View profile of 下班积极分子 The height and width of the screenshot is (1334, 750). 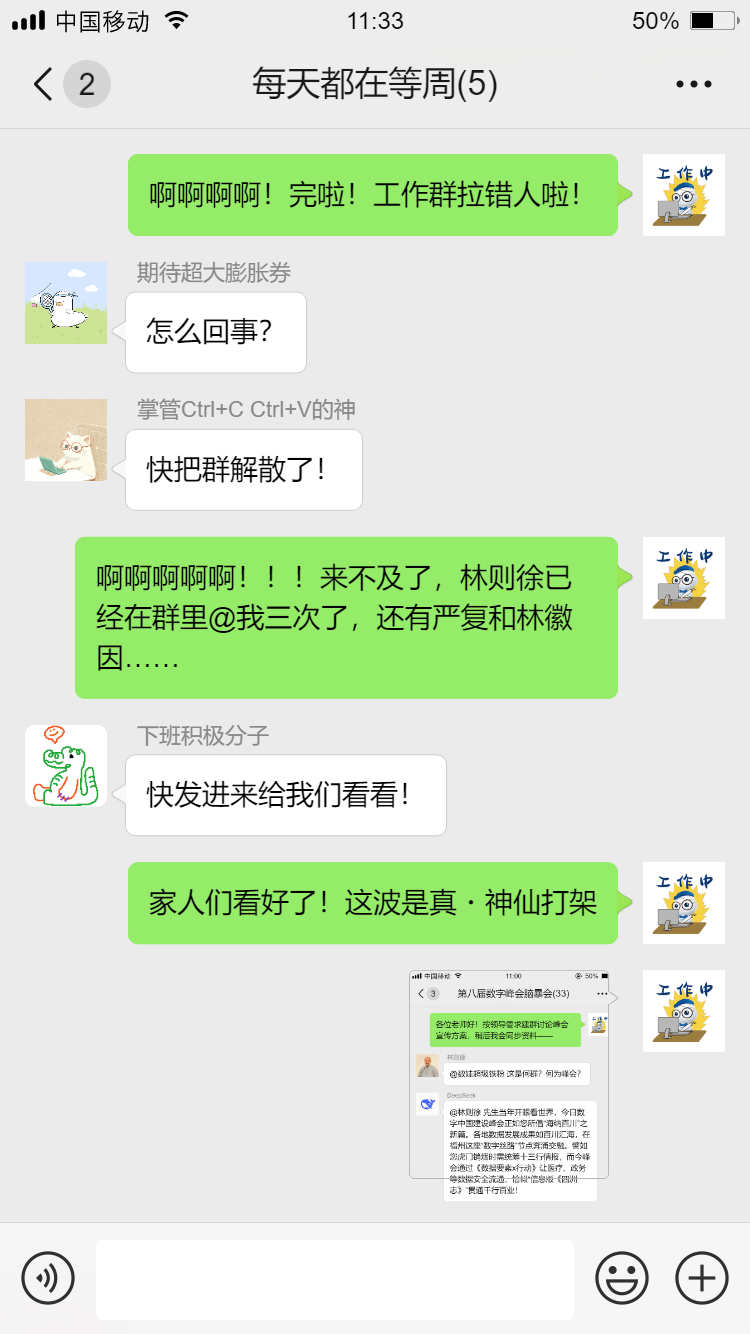pos(66,766)
